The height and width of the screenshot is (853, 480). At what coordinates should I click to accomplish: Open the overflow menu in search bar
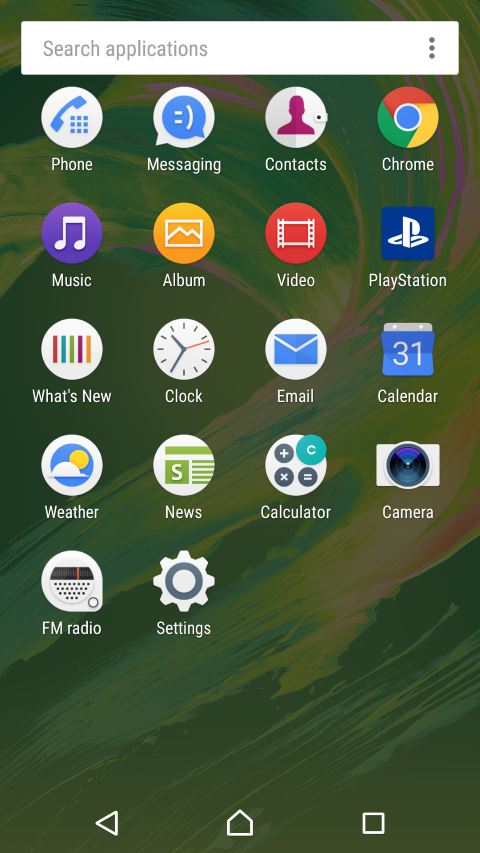[432, 48]
